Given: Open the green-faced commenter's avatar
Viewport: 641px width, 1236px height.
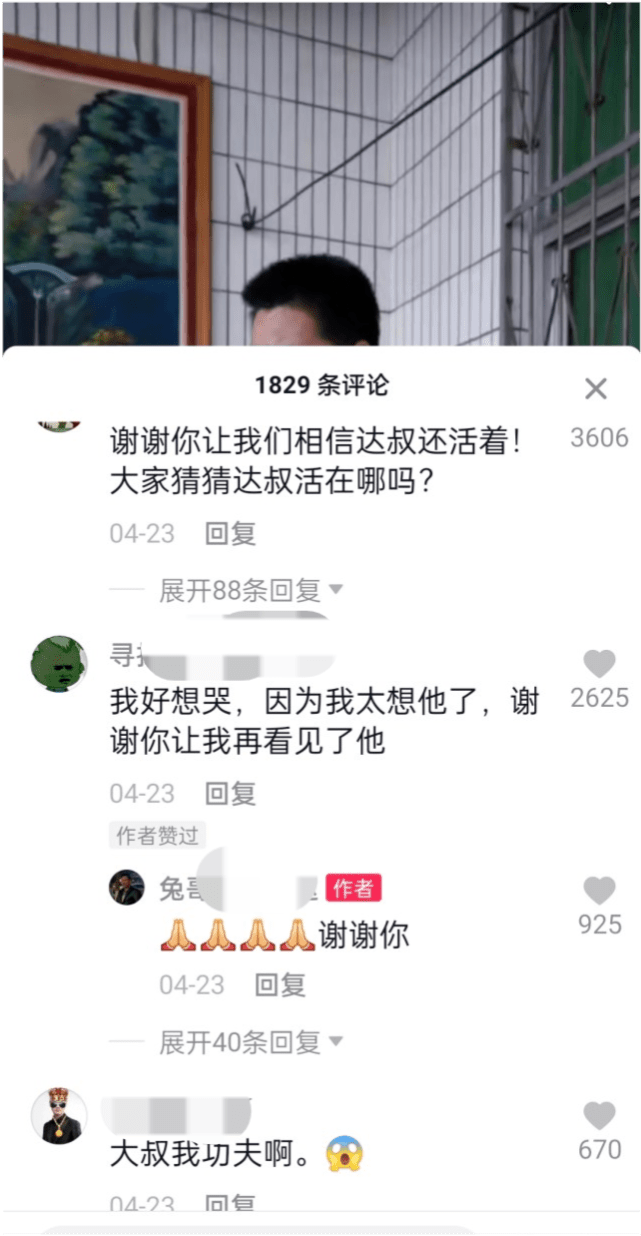Looking at the screenshot, I should point(60,664).
